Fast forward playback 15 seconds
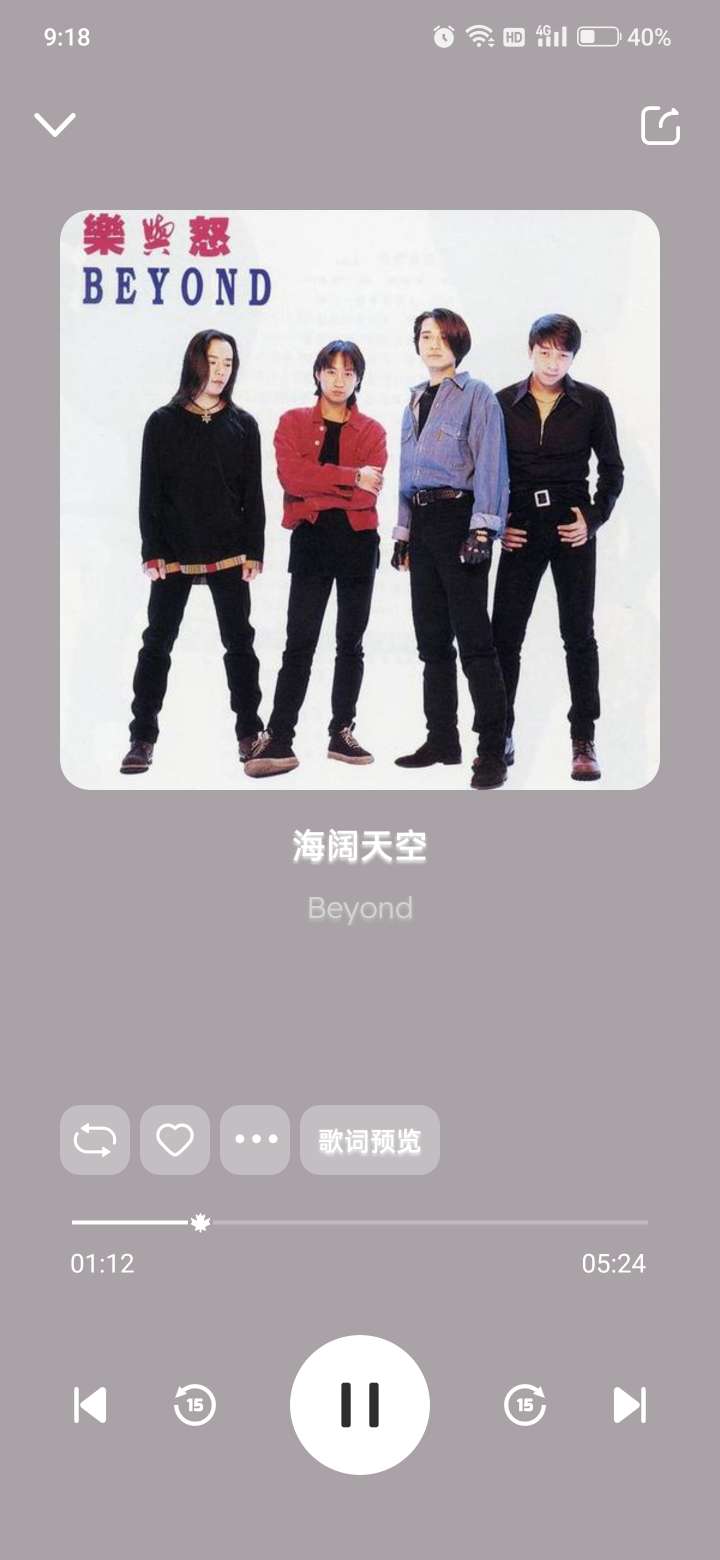The width and height of the screenshot is (720, 1560). pos(524,1405)
